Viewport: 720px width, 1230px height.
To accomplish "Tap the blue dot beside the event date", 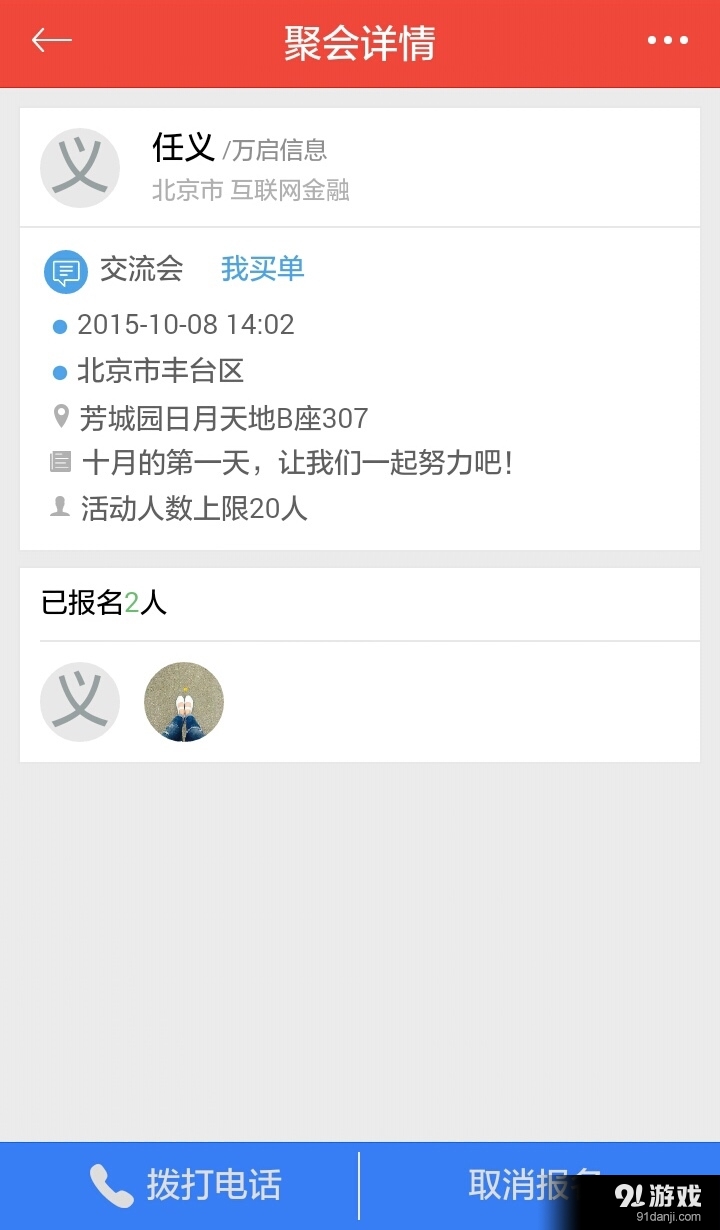I will coord(60,324).
